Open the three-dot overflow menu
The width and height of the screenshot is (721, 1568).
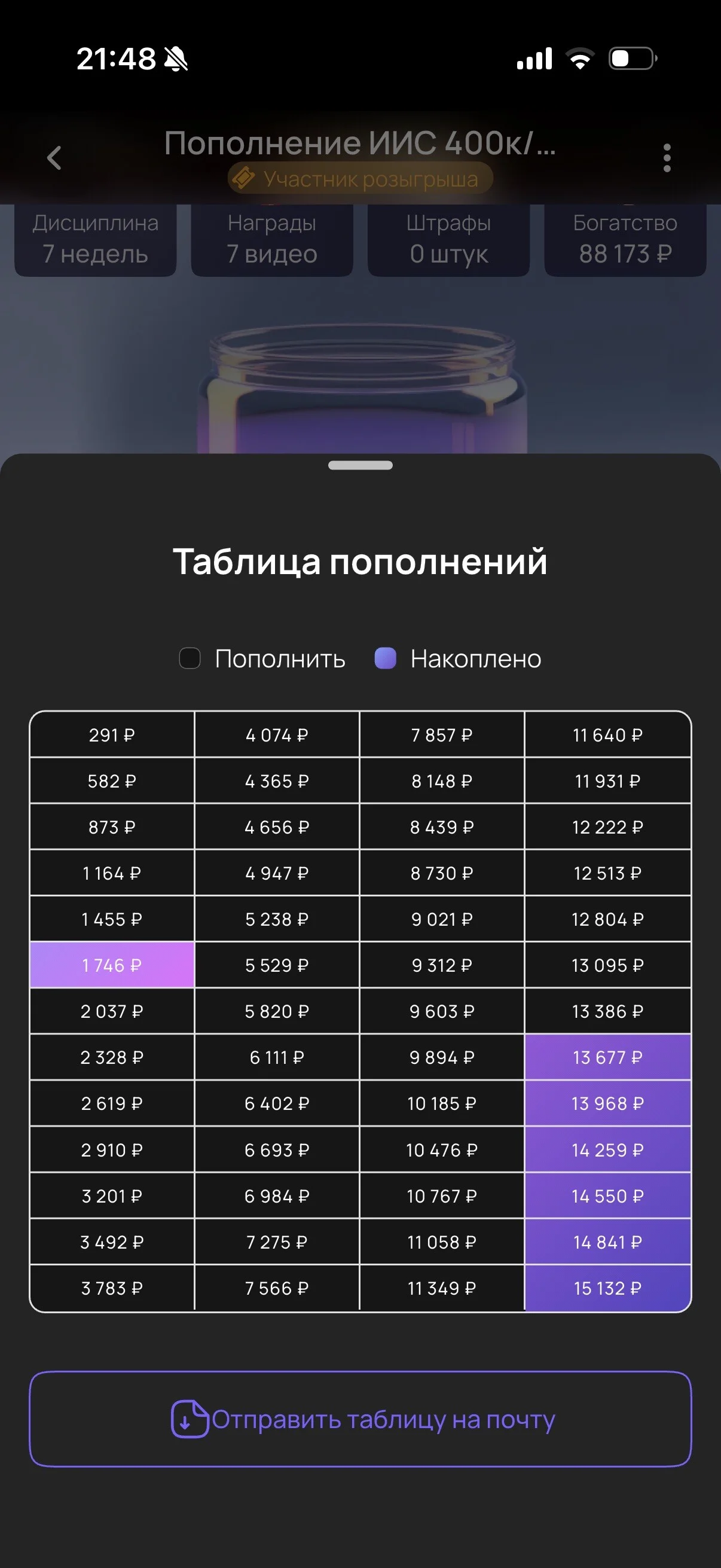pos(667,158)
